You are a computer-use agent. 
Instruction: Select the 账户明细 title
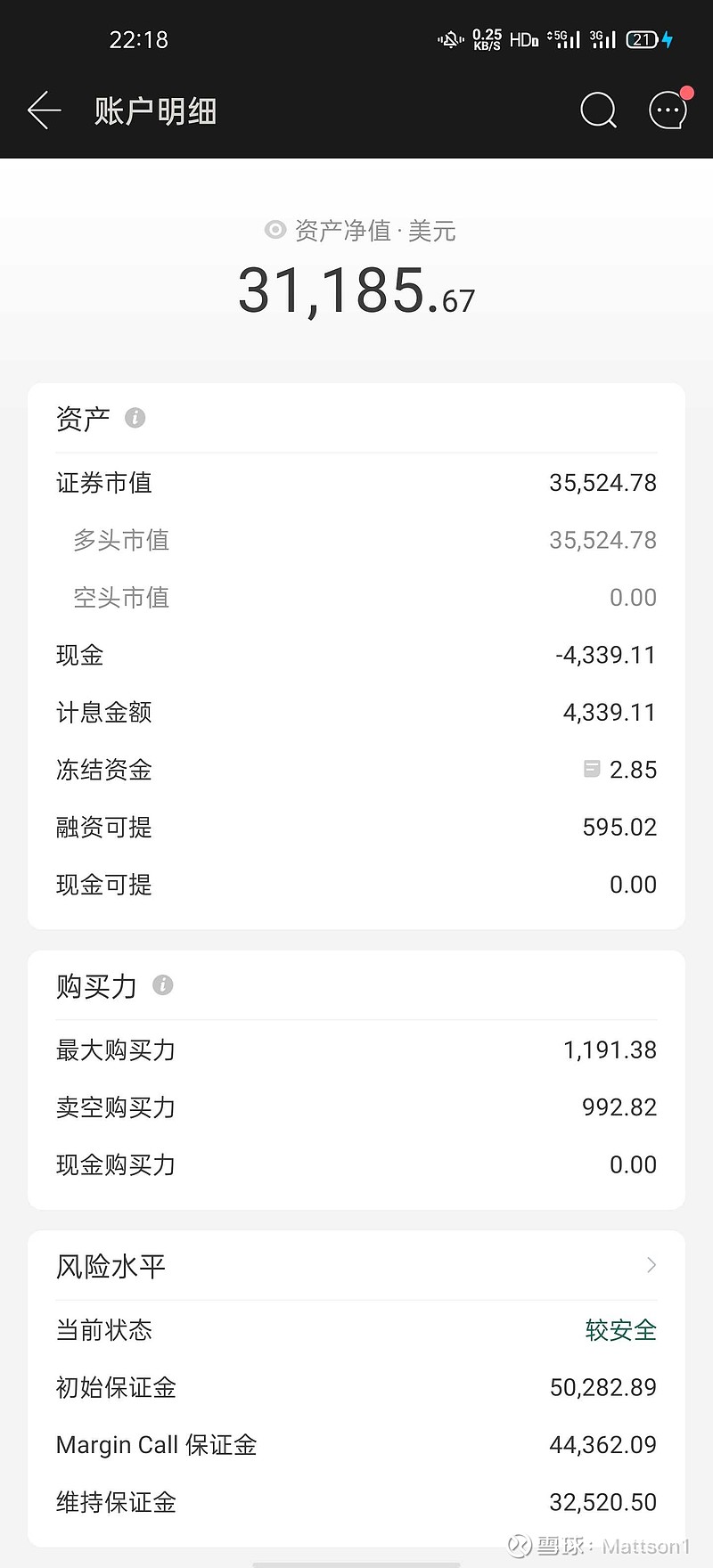(x=152, y=110)
